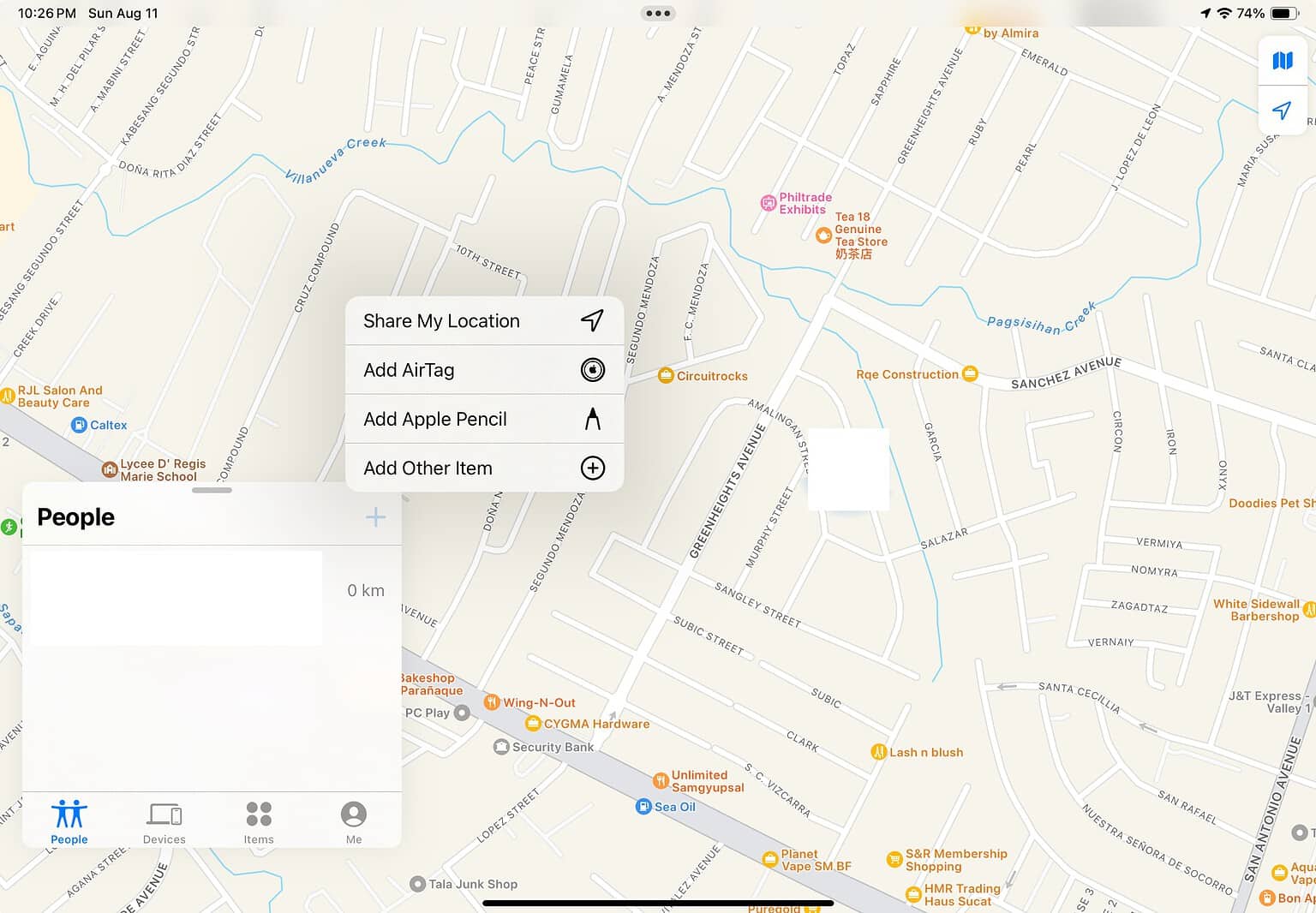Screen dimensions: 1316x913
Task: Open the Me tab
Action: 353,822
